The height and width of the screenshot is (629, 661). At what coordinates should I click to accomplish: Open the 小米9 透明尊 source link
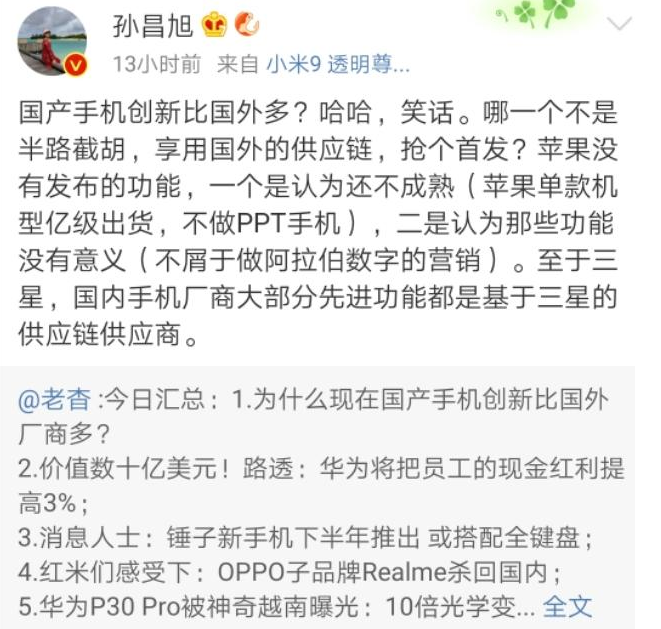[338, 64]
